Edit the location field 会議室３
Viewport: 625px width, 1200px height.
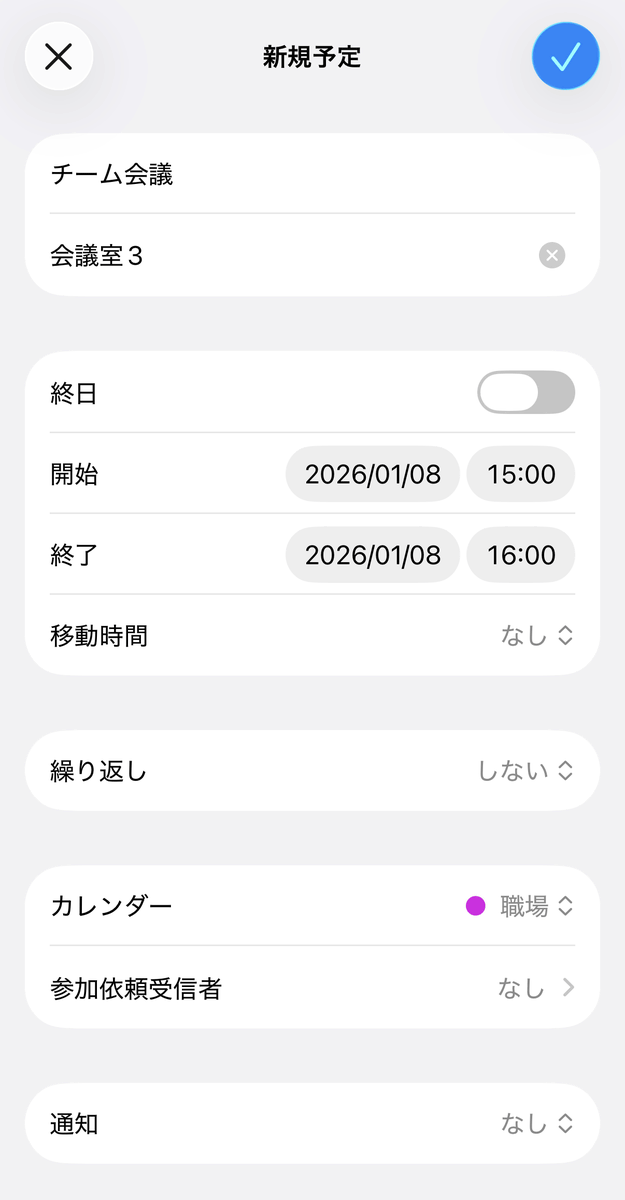tap(280, 256)
